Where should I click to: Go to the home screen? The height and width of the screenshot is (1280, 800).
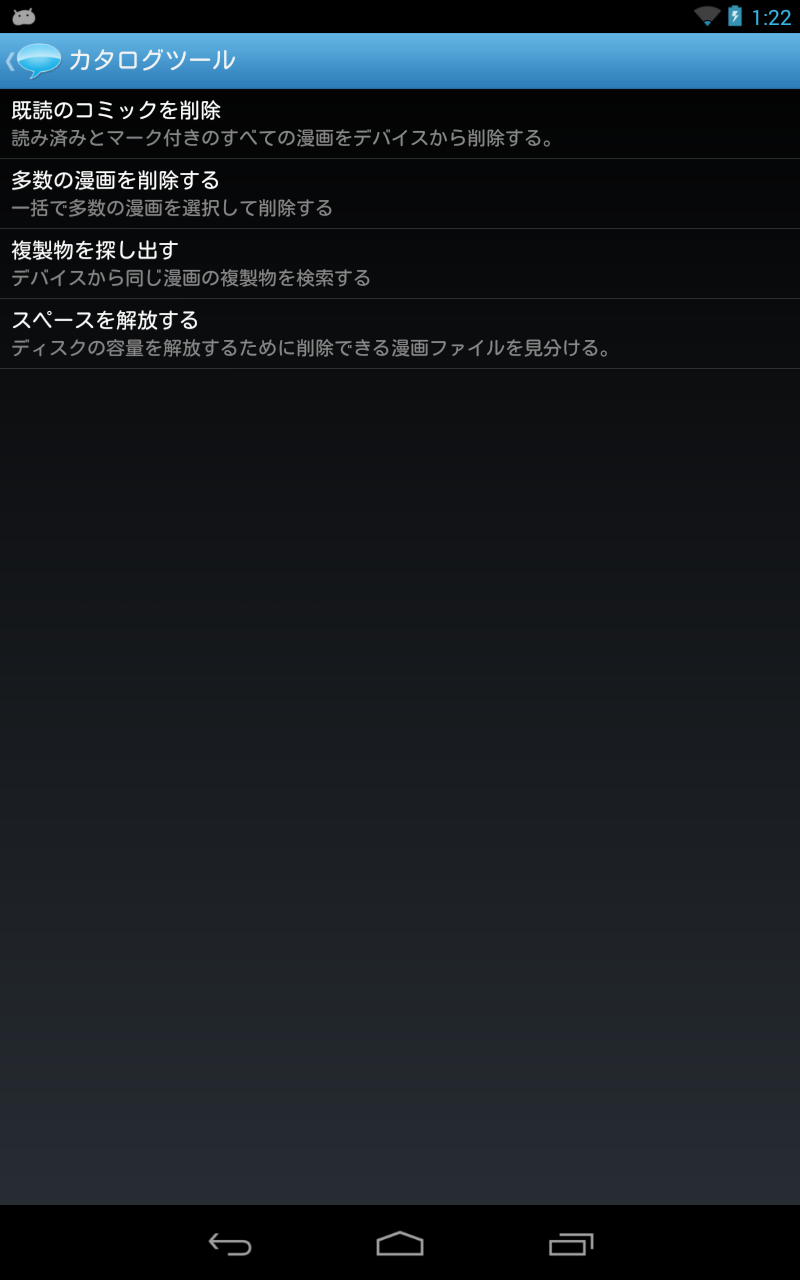click(x=400, y=1244)
